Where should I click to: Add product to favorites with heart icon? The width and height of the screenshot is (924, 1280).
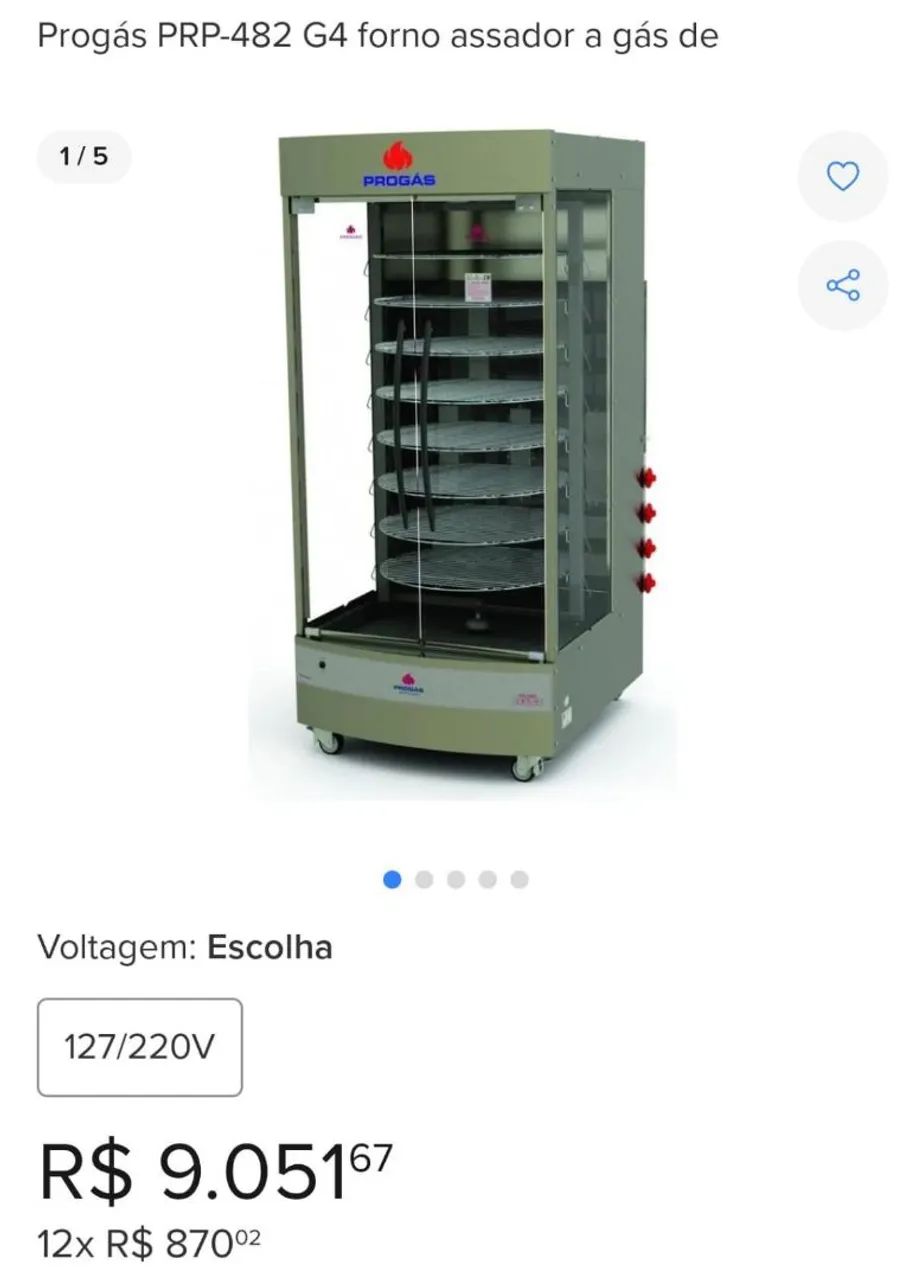tap(842, 177)
